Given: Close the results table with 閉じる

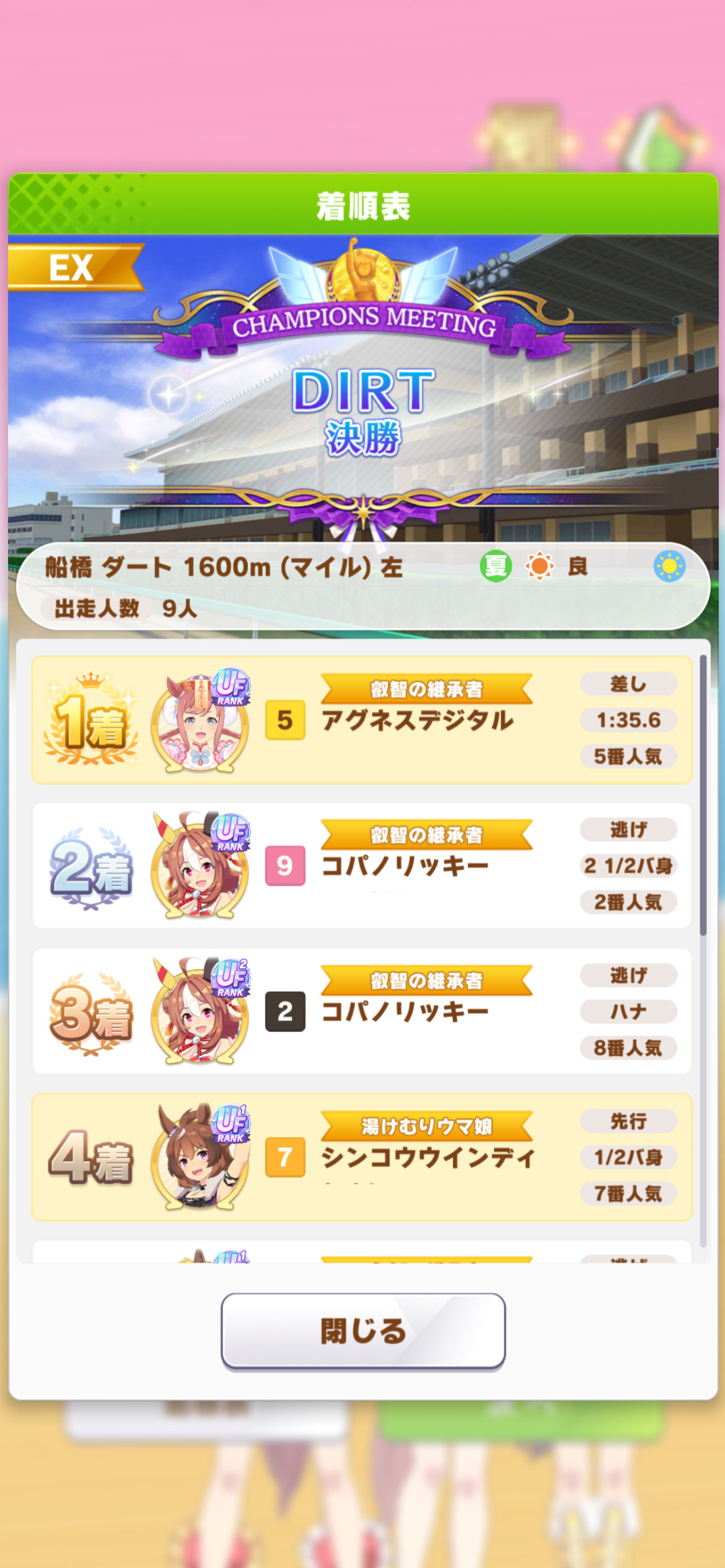Looking at the screenshot, I should tap(363, 1331).
